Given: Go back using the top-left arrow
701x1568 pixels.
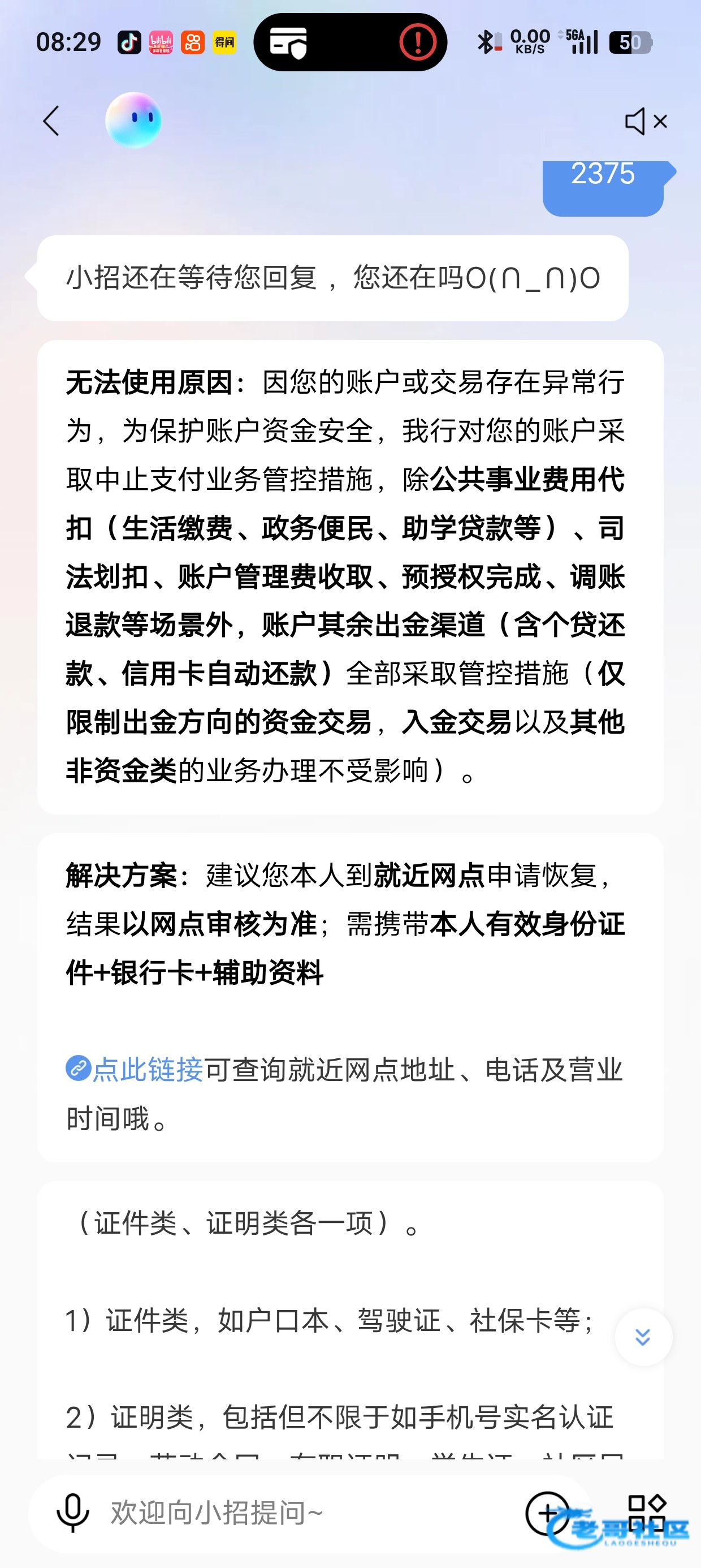Looking at the screenshot, I should point(51,121).
